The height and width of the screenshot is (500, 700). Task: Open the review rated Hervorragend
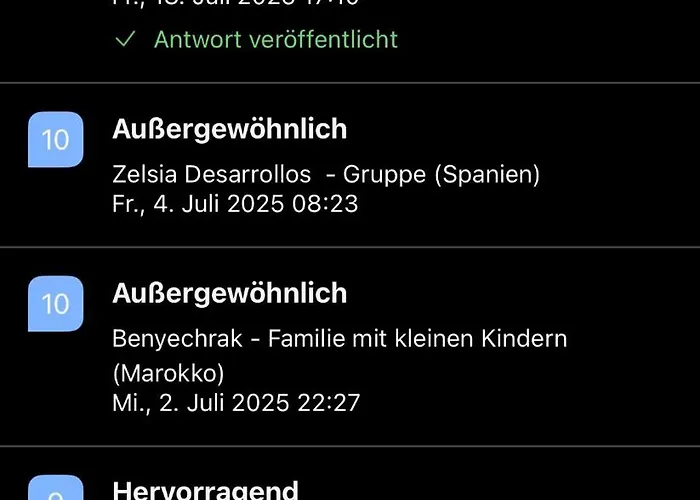click(x=206, y=489)
